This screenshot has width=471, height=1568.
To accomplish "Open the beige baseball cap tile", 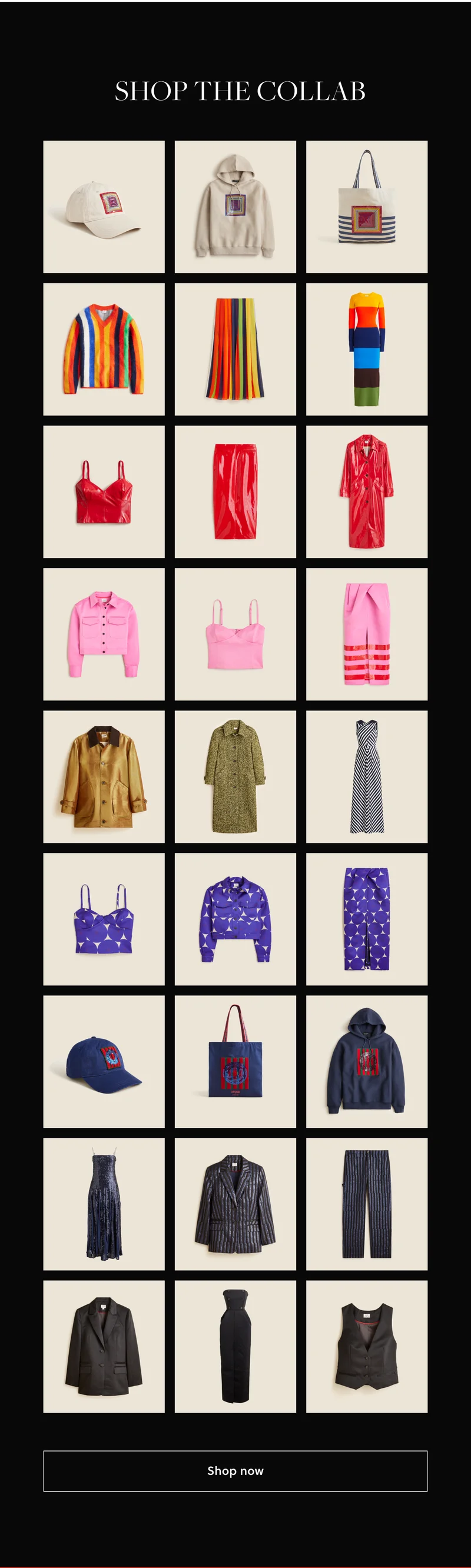I will pos(104,207).
